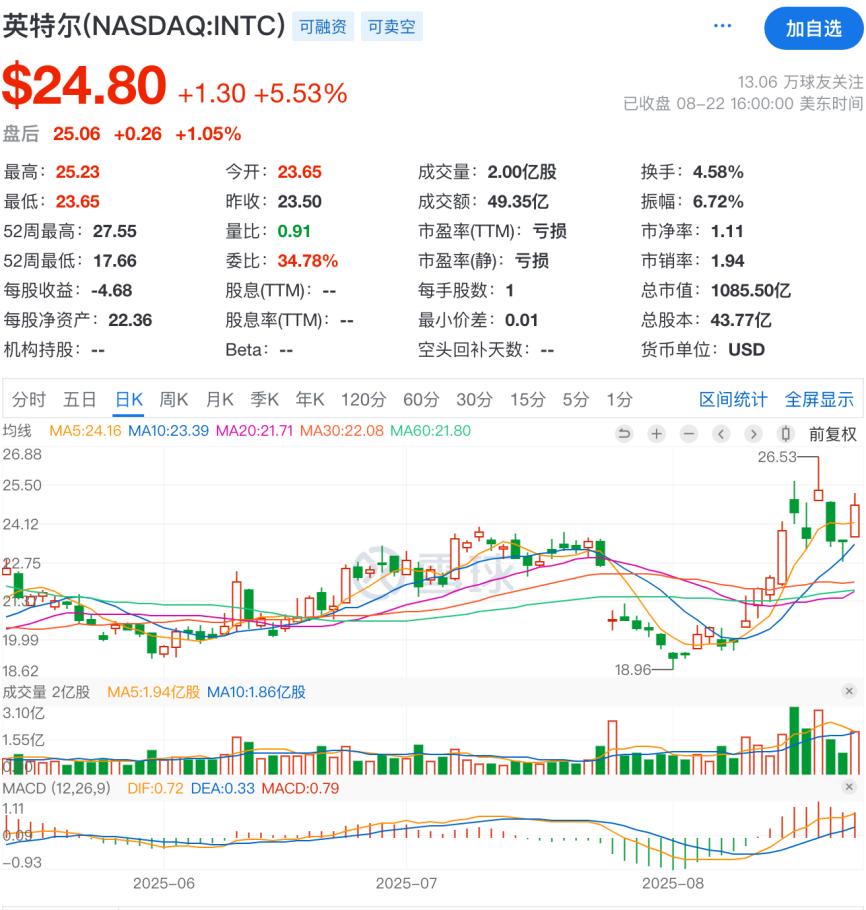The image size is (866, 910).
Task: Open 区间统计 range statistics
Action: [733, 400]
